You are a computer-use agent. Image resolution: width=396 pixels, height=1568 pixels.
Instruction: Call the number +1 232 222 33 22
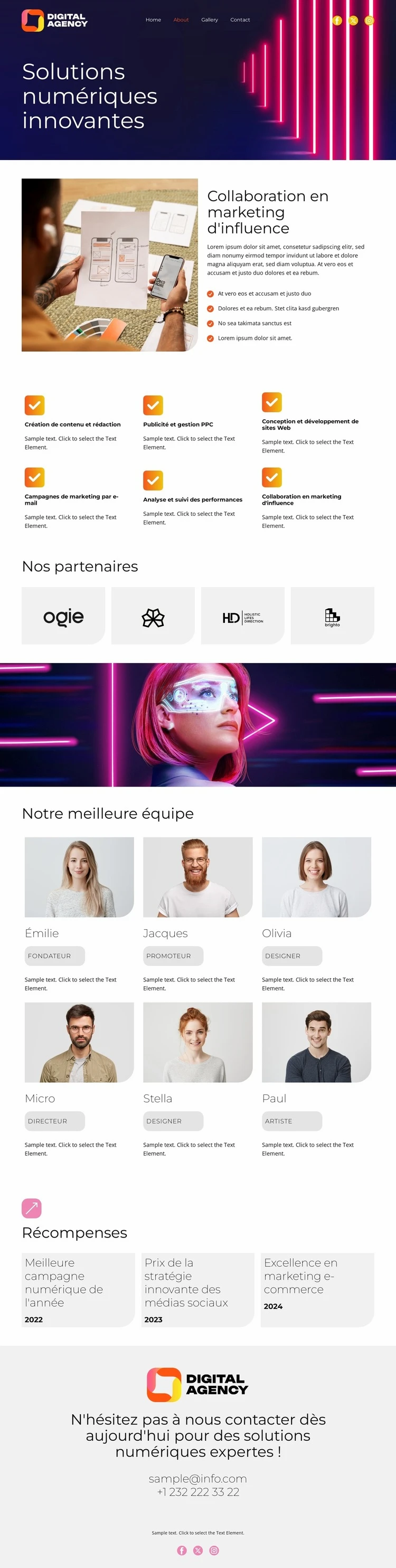(x=197, y=1491)
